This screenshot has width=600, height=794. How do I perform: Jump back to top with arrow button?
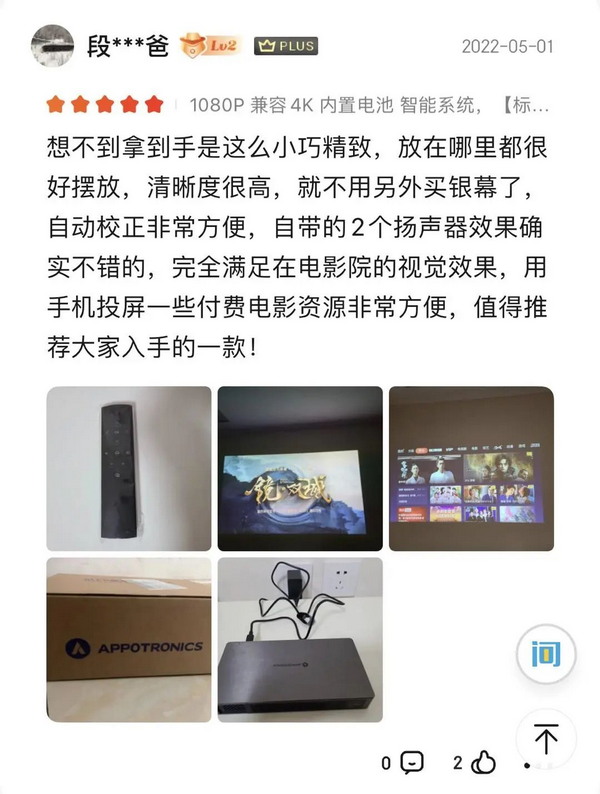(545, 740)
